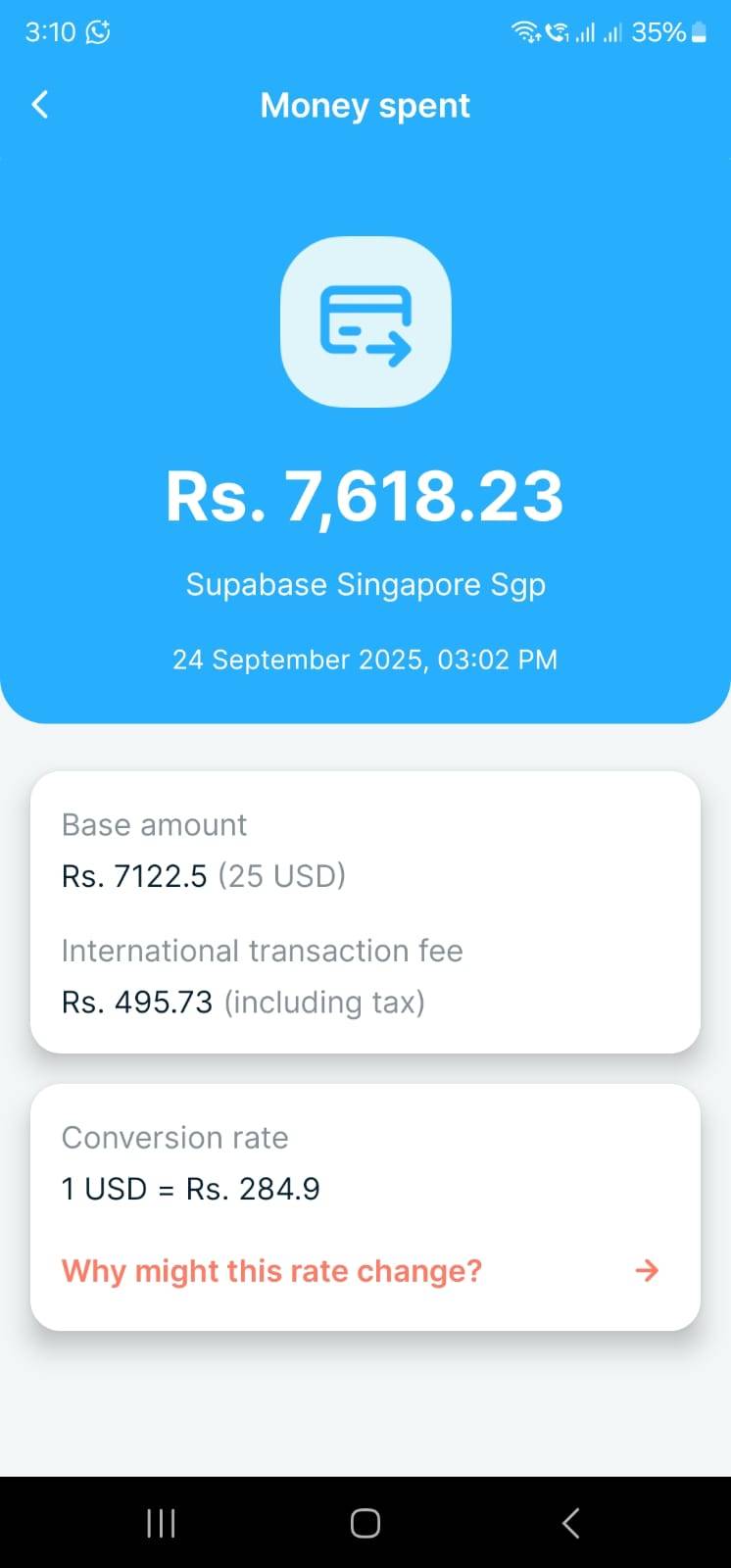Go to the home screen via the navigation bar

[365, 1523]
